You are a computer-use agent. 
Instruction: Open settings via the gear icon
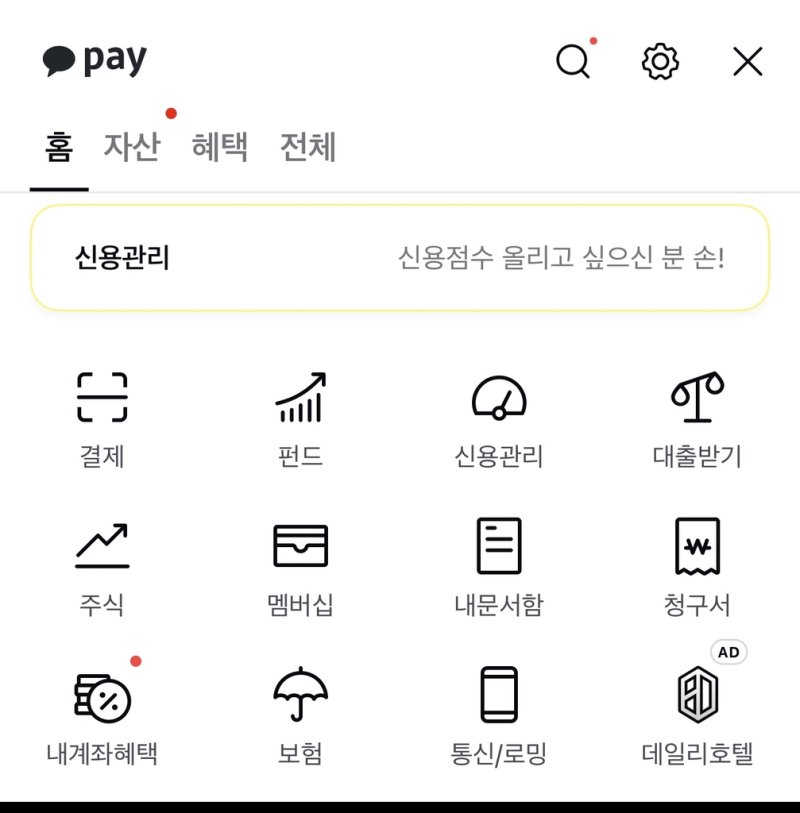(x=660, y=62)
